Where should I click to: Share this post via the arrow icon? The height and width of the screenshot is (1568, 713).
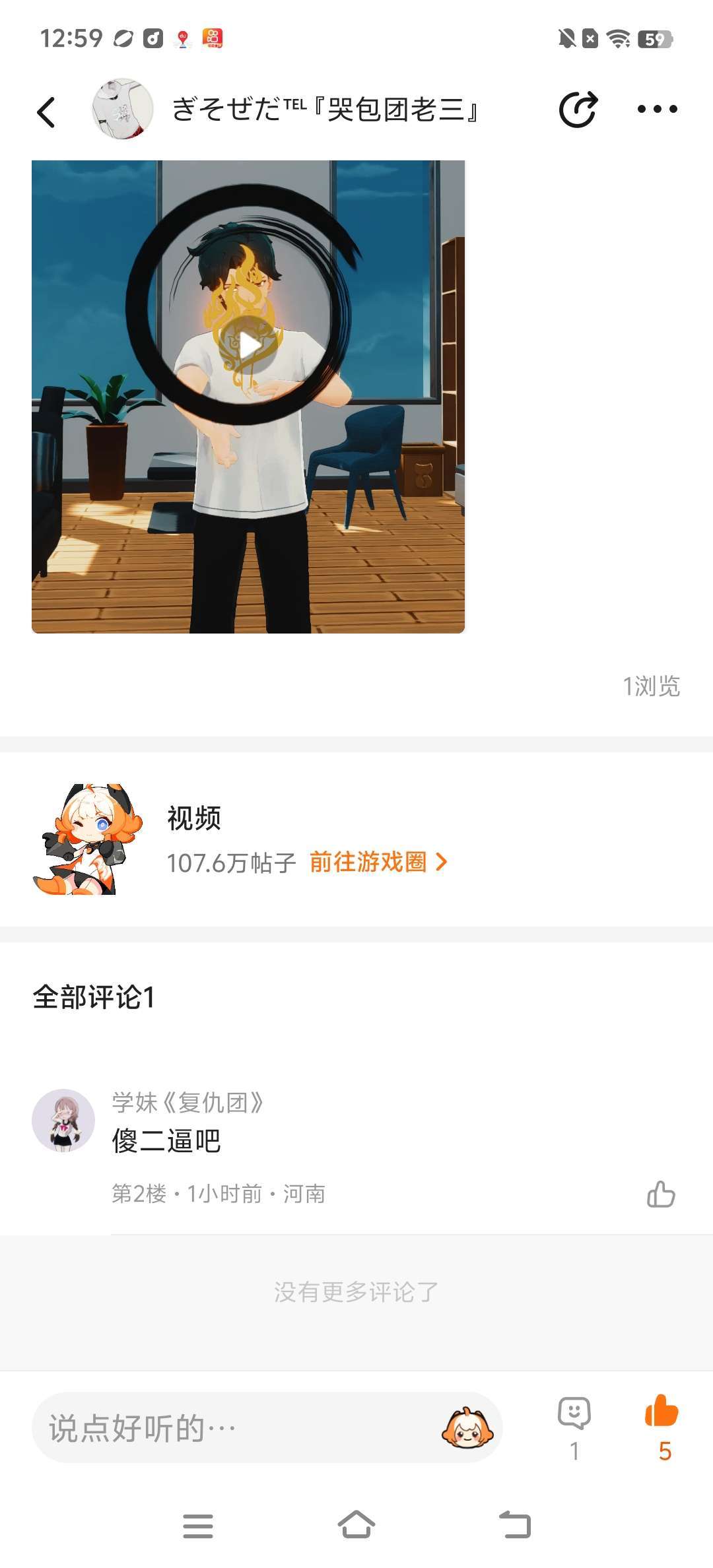coord(578,110)
